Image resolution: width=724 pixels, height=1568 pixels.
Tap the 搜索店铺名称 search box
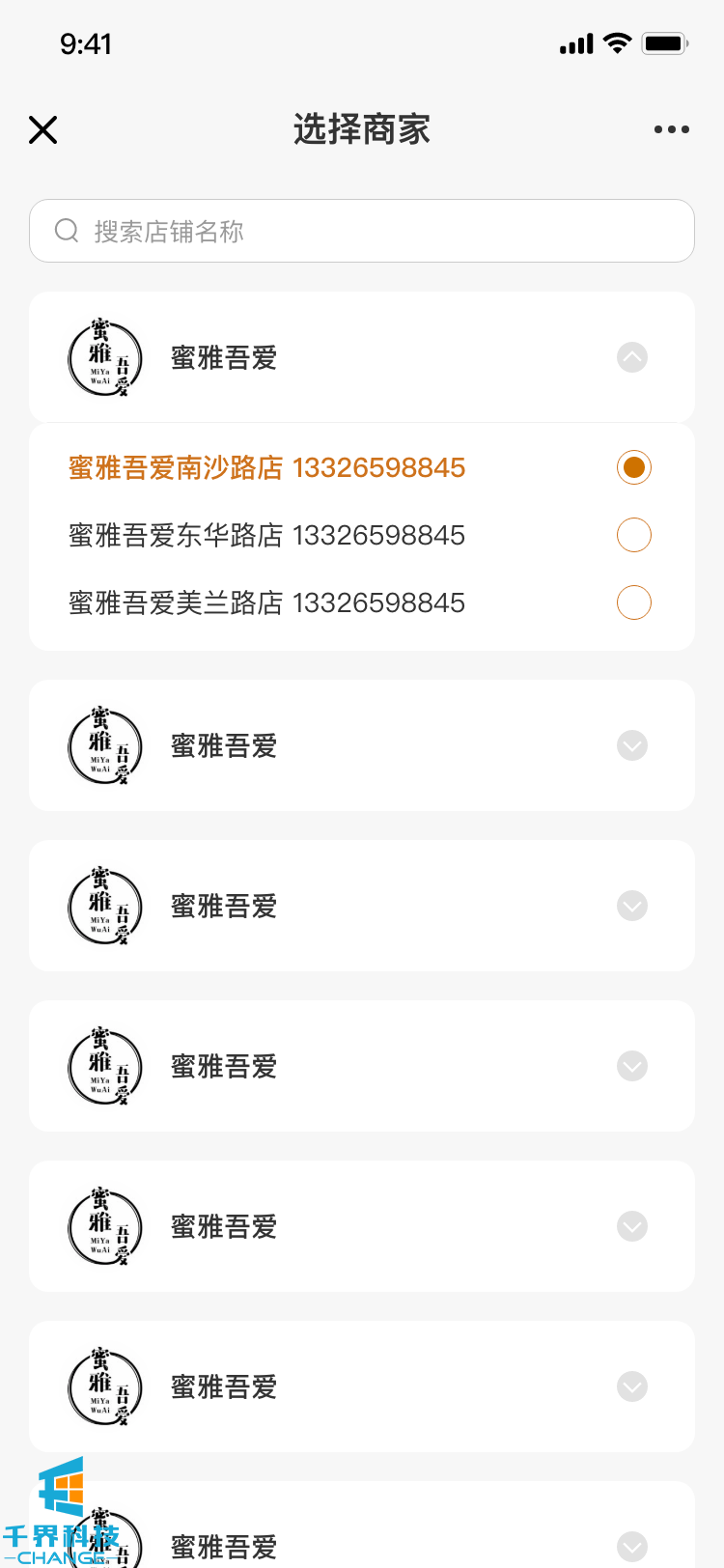click(x=362, y=231)
